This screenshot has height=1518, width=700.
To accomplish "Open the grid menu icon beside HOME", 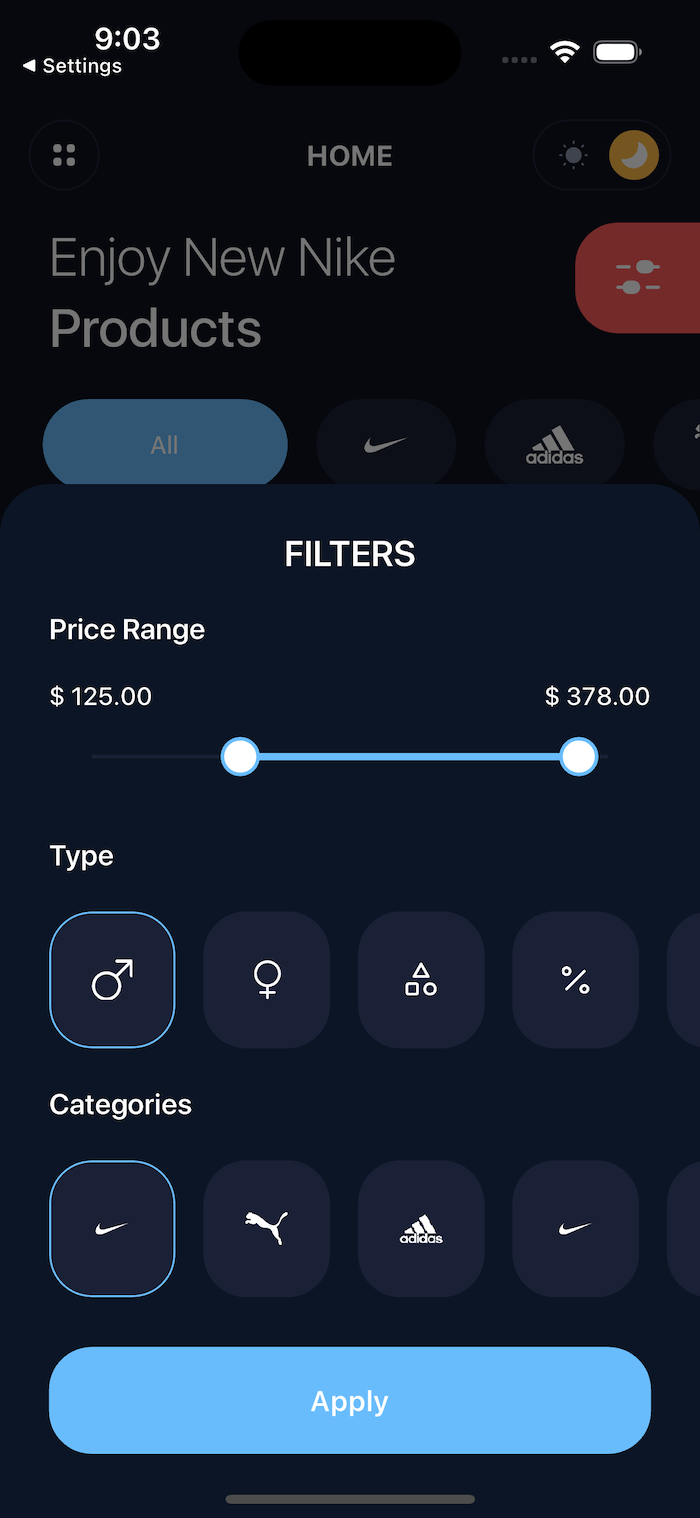I will click(x=64, y=155).
